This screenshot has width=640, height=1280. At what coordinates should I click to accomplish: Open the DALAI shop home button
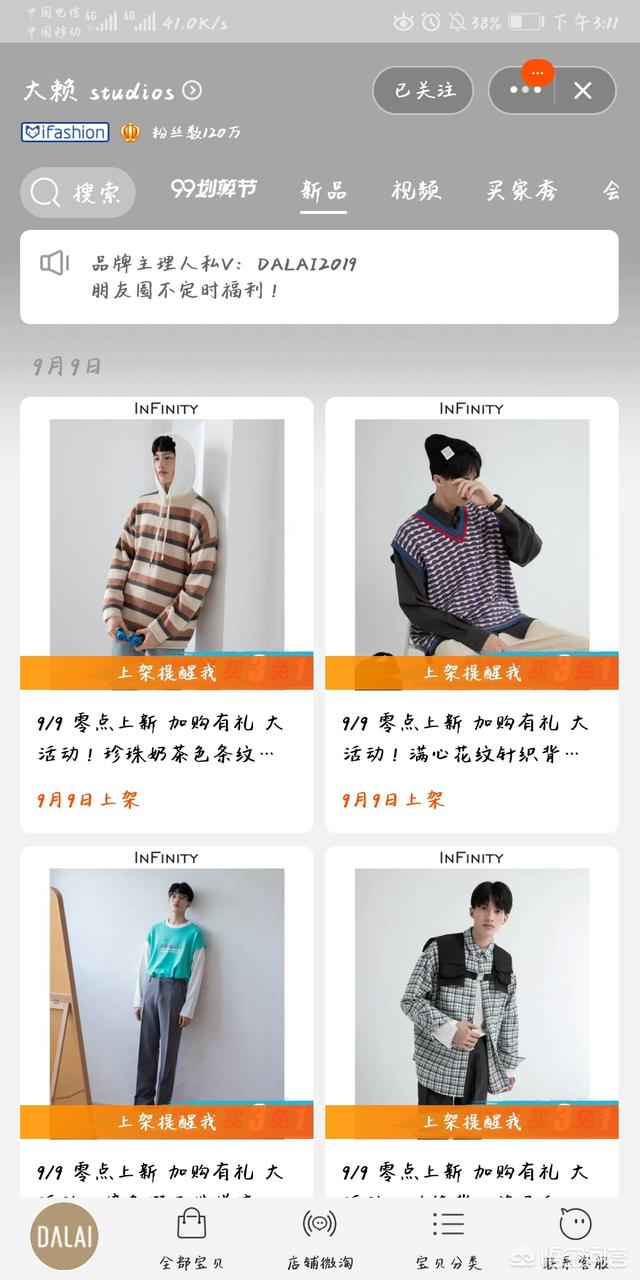[64, 1237]
